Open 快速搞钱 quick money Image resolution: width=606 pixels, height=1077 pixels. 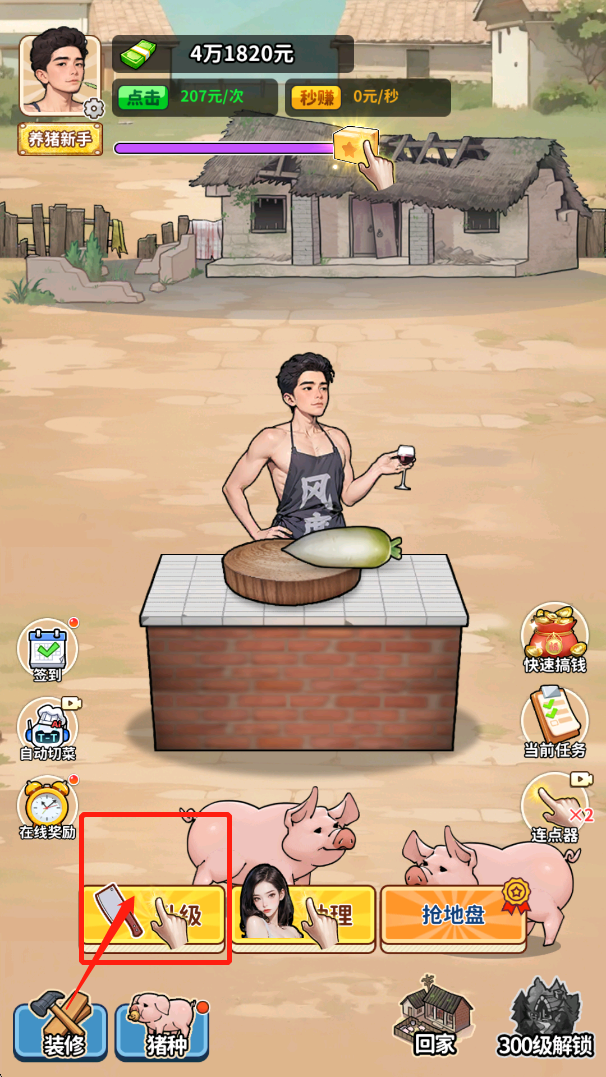click(555, 638)
